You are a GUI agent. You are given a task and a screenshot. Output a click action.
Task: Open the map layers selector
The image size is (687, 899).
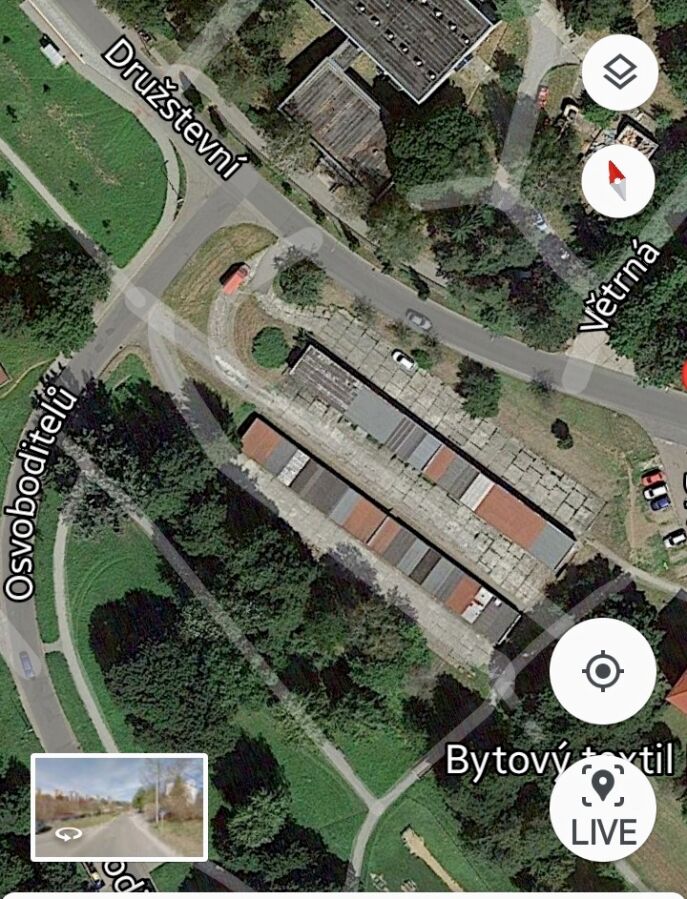point(619,72)
